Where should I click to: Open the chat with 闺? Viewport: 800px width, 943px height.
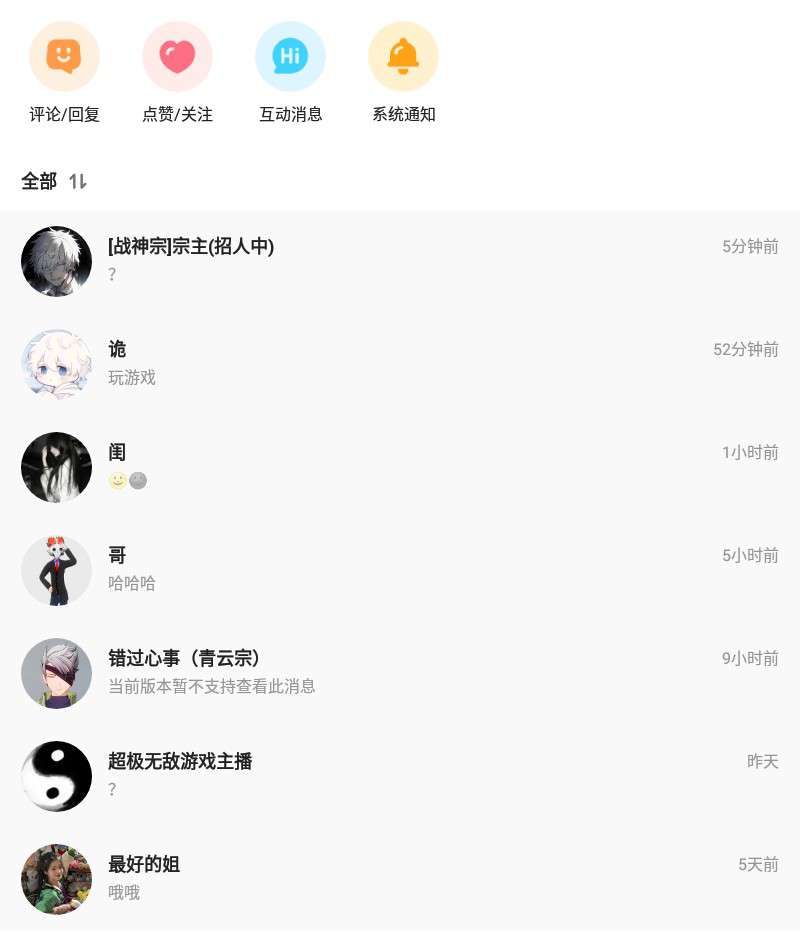(x=400, y=467)
